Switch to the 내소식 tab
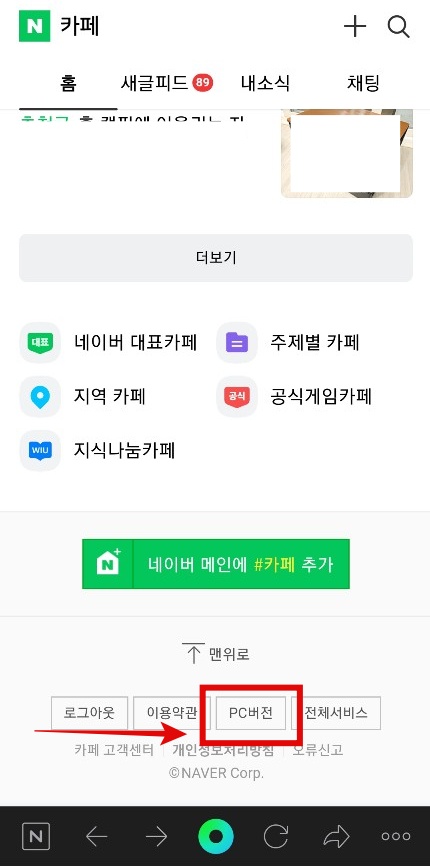The image size is (430, 866). 265,83
